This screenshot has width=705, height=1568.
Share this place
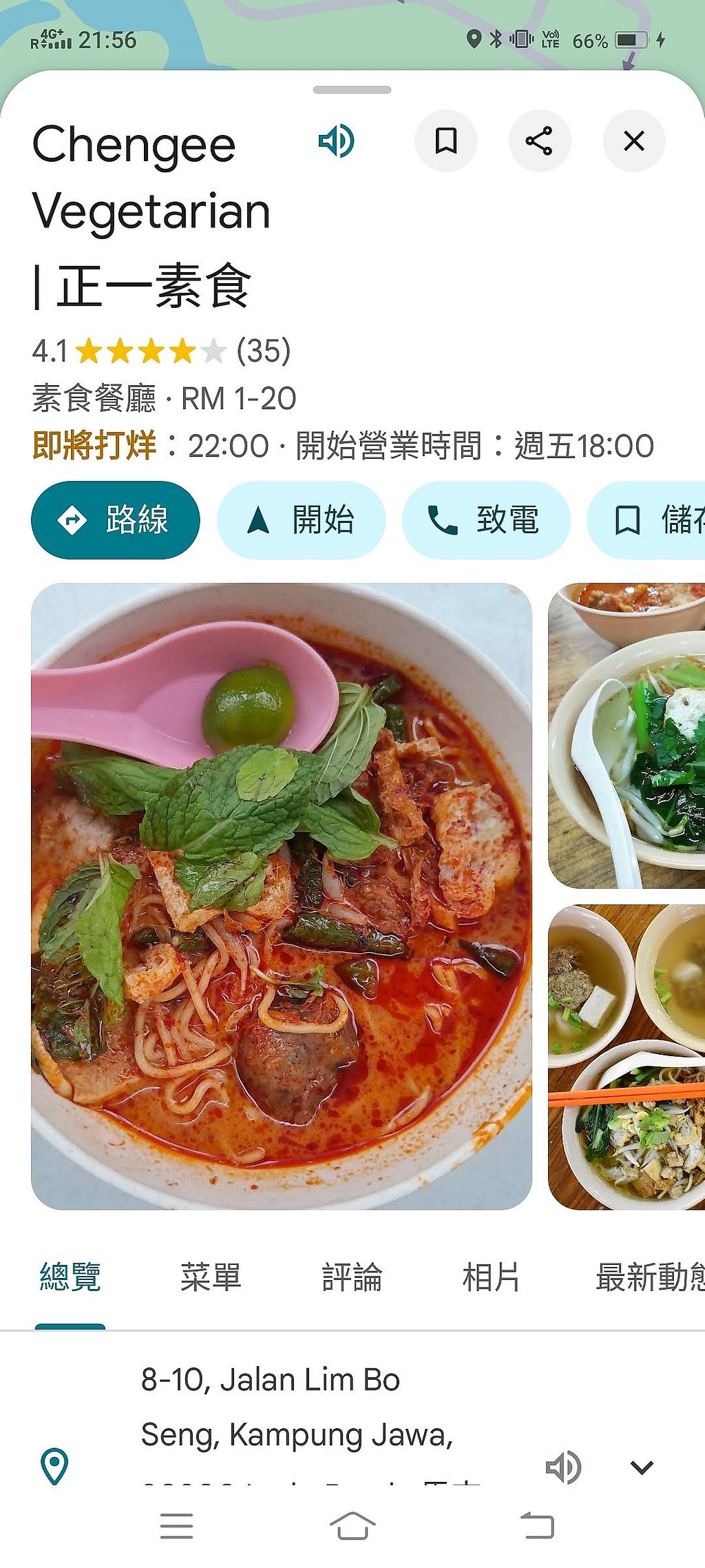[539, 141]
